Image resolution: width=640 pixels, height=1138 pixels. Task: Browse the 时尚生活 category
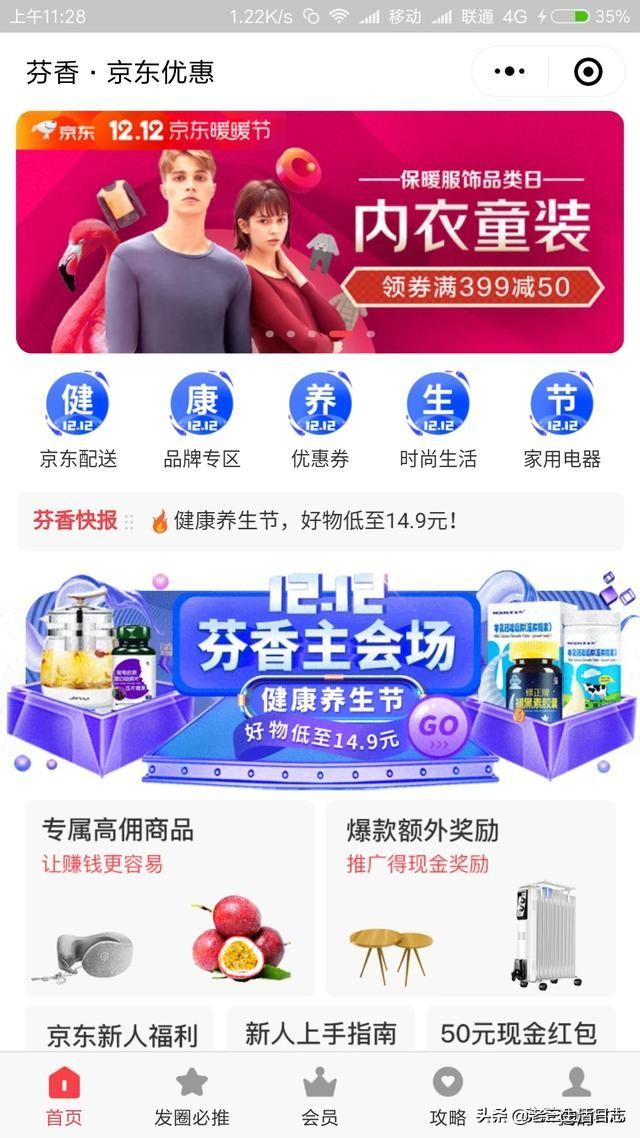pos(438,420)
